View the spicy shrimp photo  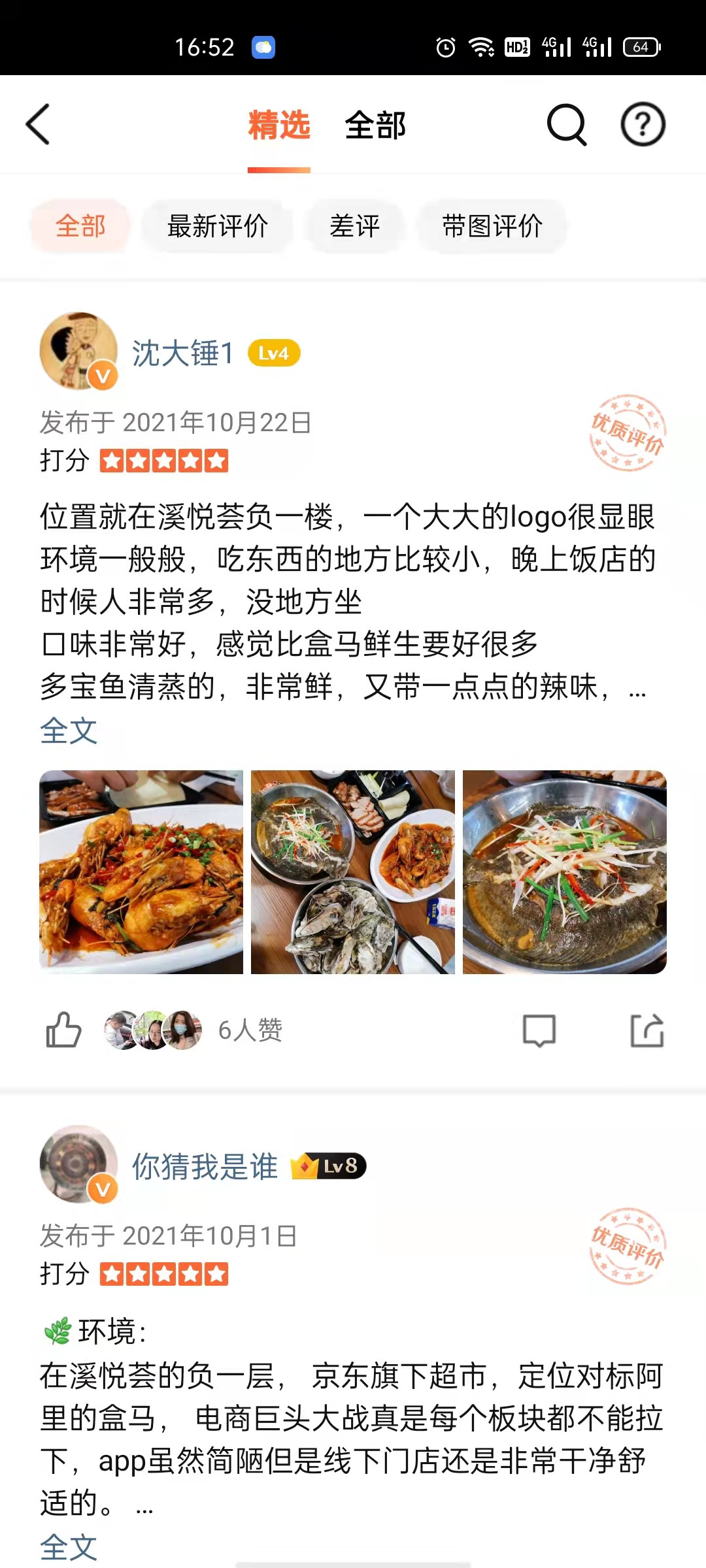point(141,872)
